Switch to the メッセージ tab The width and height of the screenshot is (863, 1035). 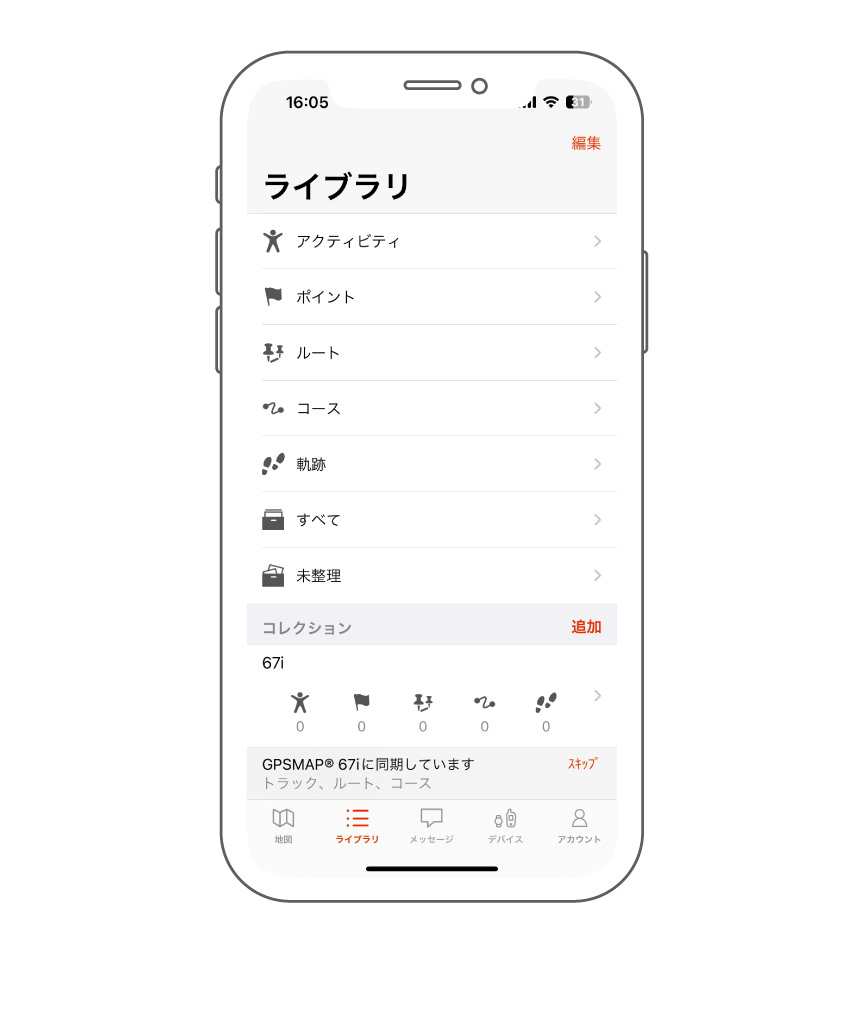pos(431,826)
